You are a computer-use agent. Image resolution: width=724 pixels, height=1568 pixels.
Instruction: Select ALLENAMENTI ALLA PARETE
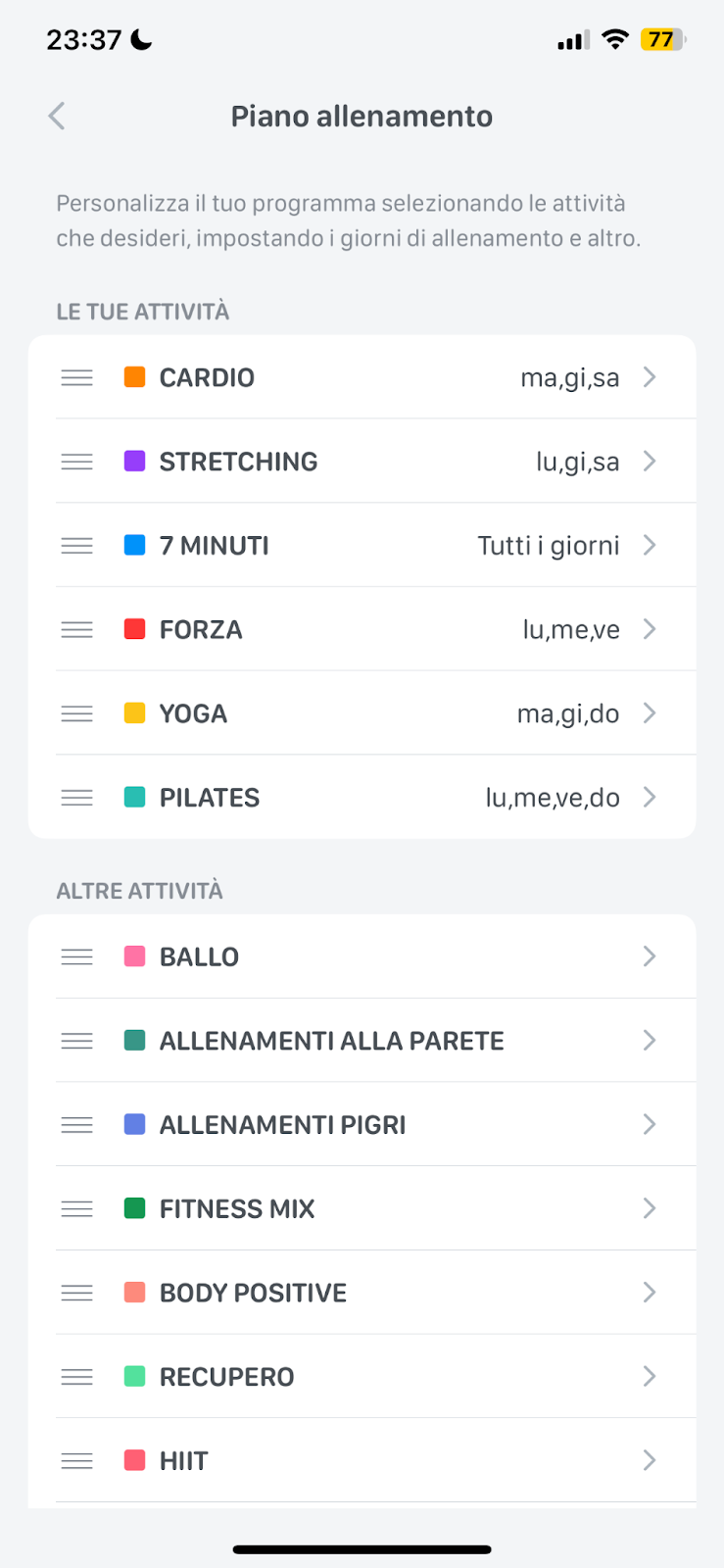tap(362, 1041)
